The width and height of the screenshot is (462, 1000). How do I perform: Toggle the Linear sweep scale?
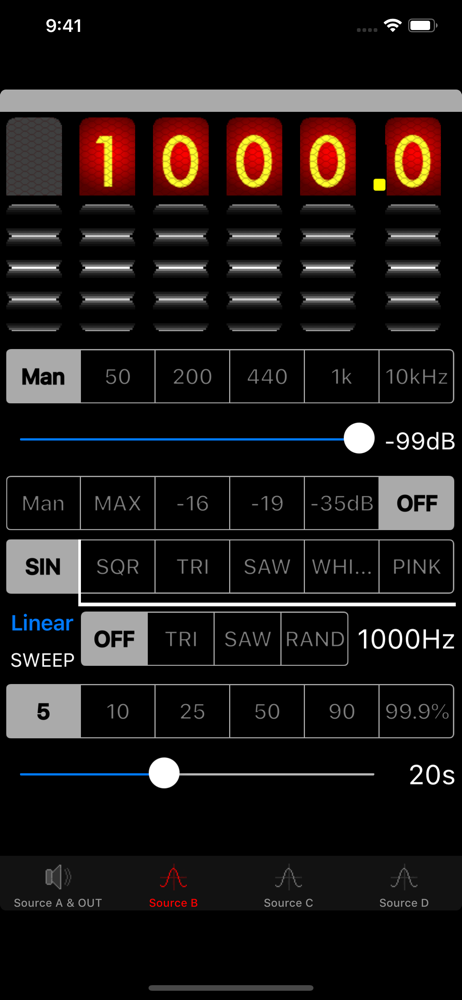coord(42,623)
